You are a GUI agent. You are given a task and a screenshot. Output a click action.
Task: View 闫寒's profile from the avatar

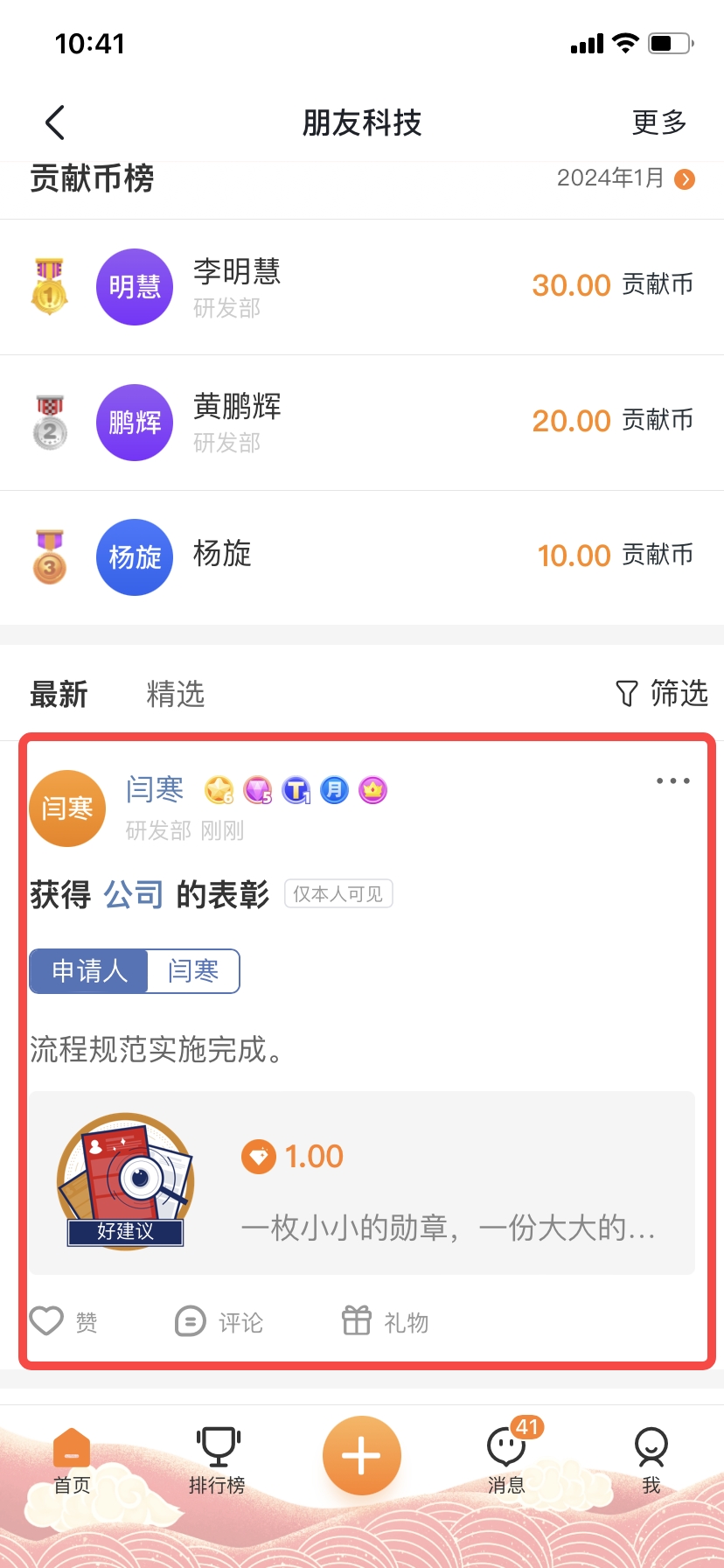point(67,808)
